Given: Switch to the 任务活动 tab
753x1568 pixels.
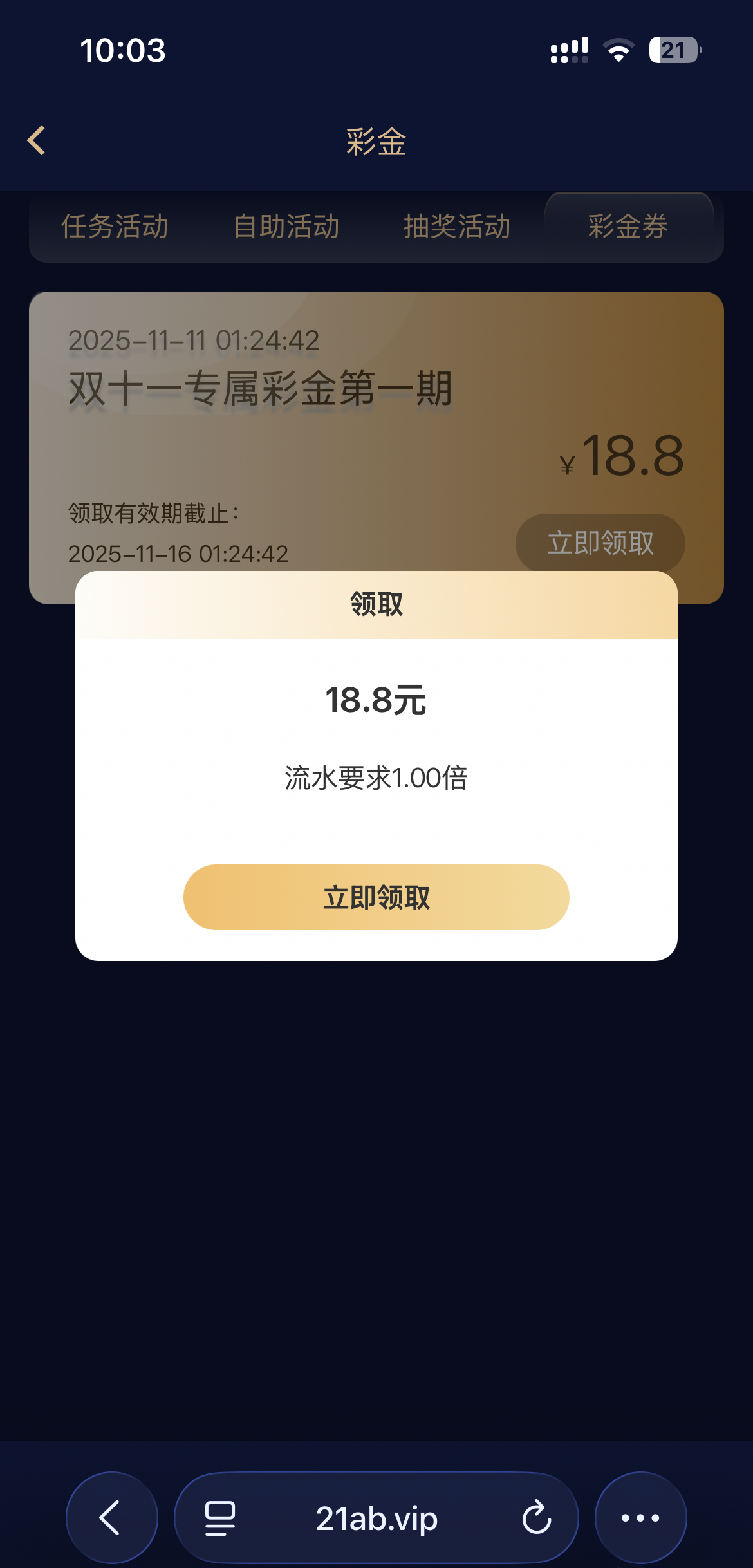Looking at the screenshot, I should tap(115, 227).
